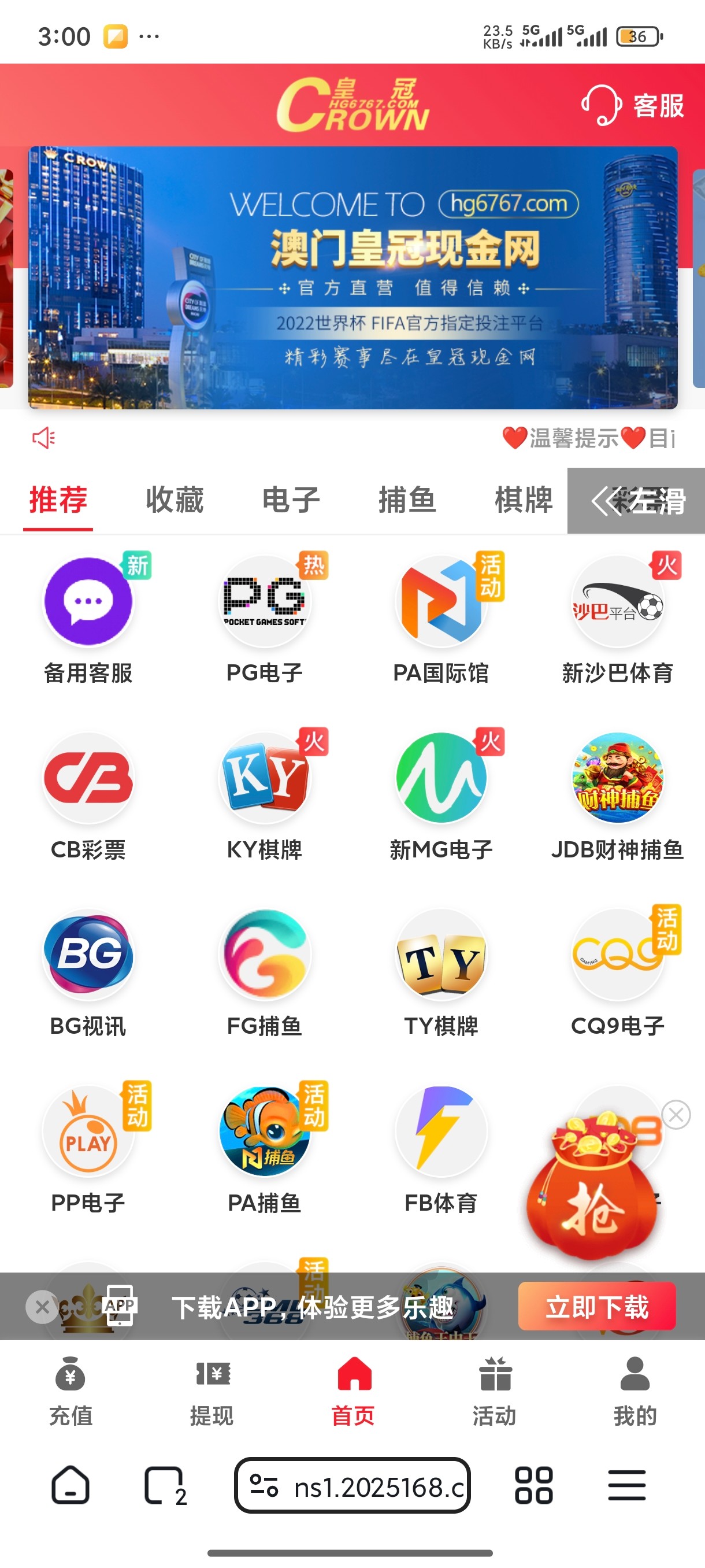
Task: Switch to the 电子 tab
Action: [x=291, y=500]
